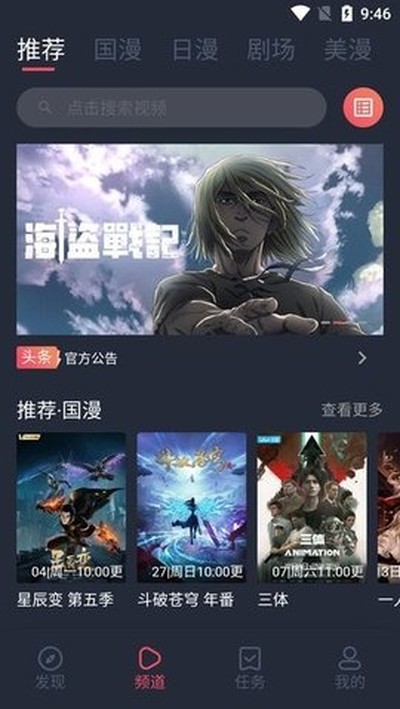Switch to the 日漫 tab

195,49
